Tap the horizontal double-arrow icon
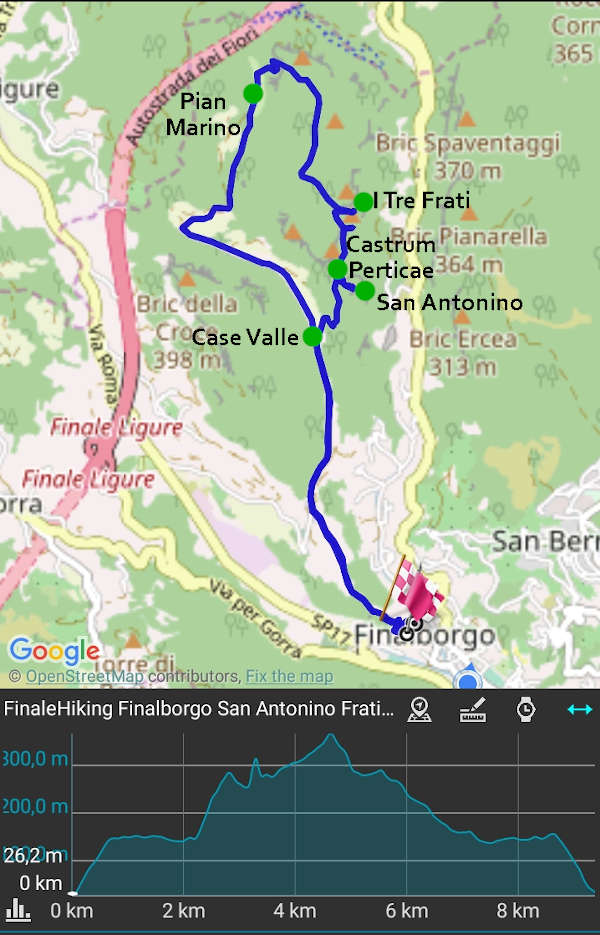The height and width of the screenshot is (935, 600). click(579, 710)
